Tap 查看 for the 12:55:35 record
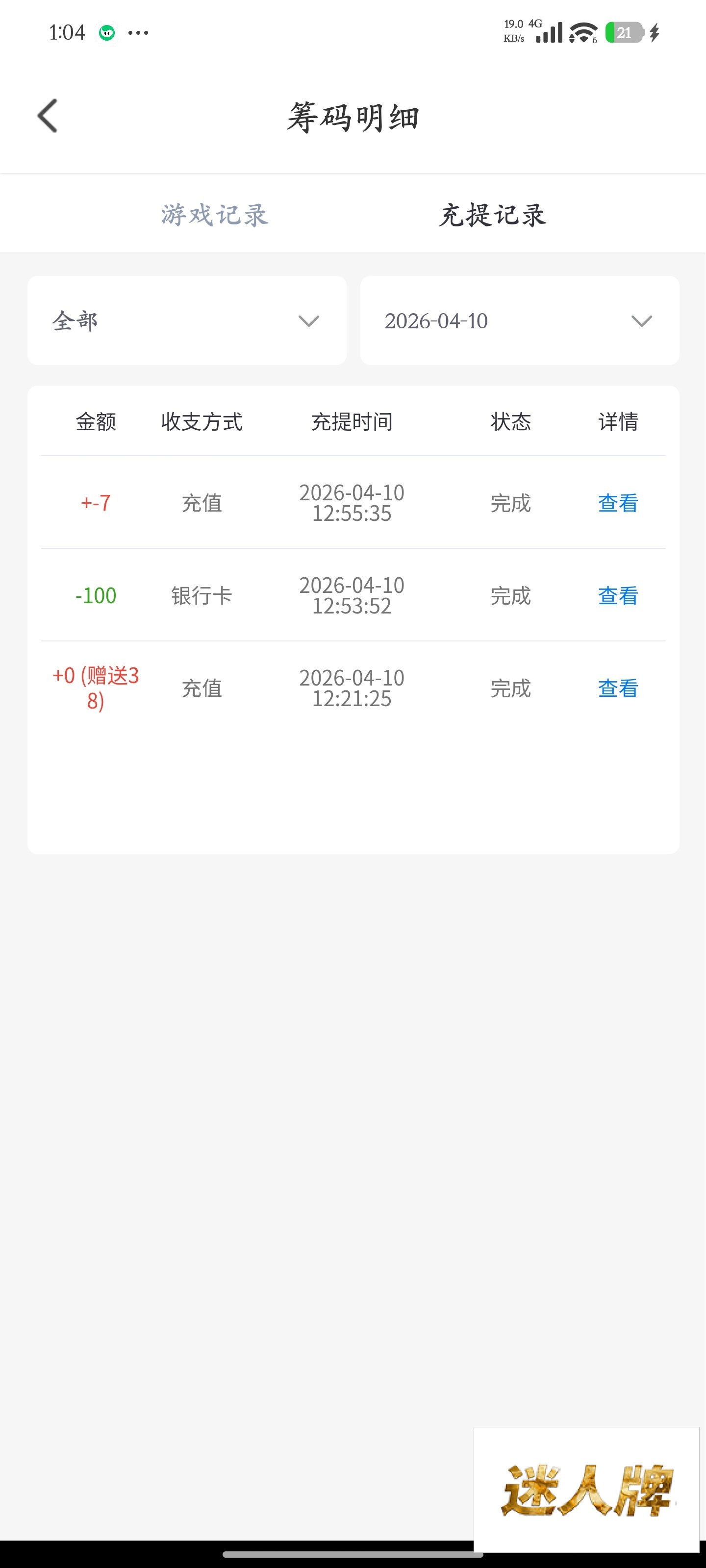 (x=618, y=503)
